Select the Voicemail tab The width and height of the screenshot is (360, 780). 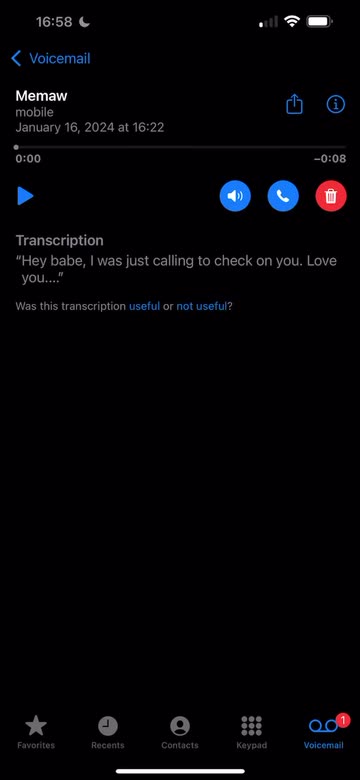tap(324, 733)
